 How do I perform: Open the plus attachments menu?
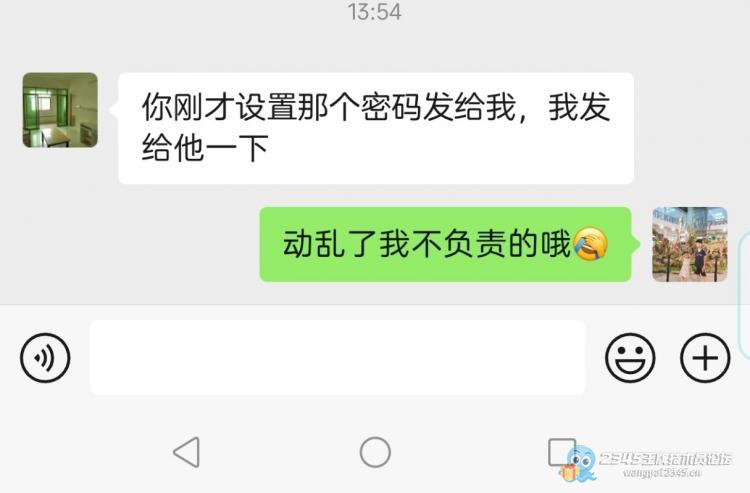pyautogui.click(x=705, y=357)
